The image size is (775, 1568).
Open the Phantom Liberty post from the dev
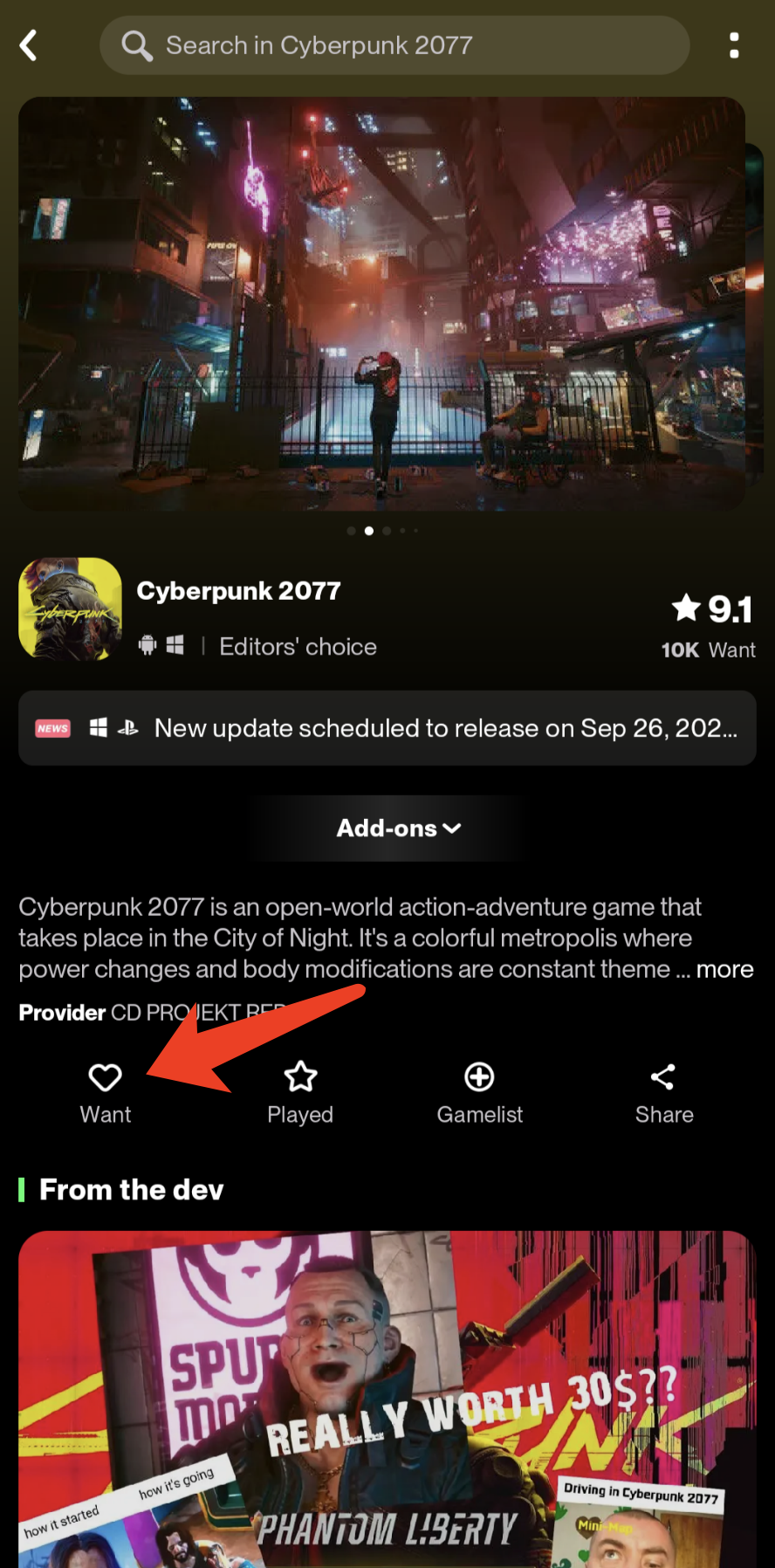pos(387,1397)
